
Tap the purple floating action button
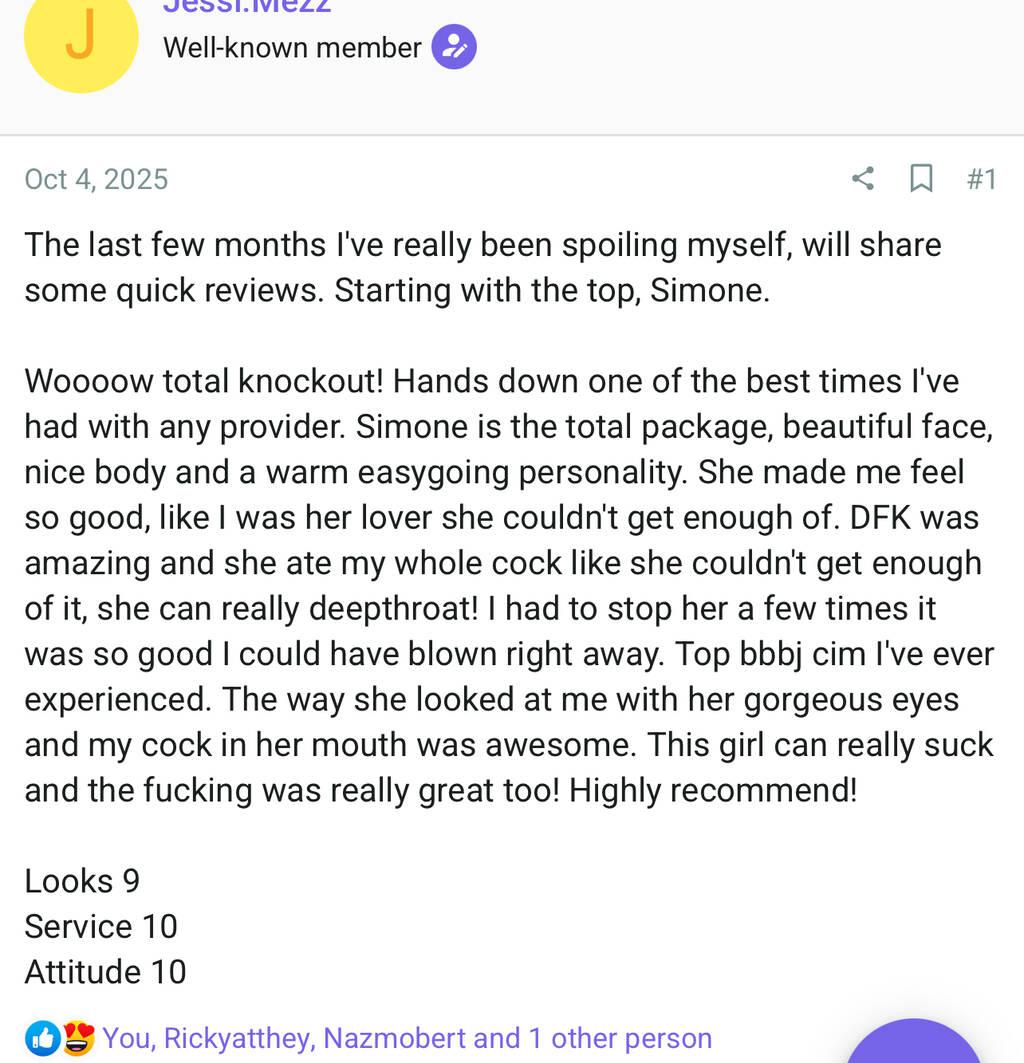click(x=912, y=1045)
